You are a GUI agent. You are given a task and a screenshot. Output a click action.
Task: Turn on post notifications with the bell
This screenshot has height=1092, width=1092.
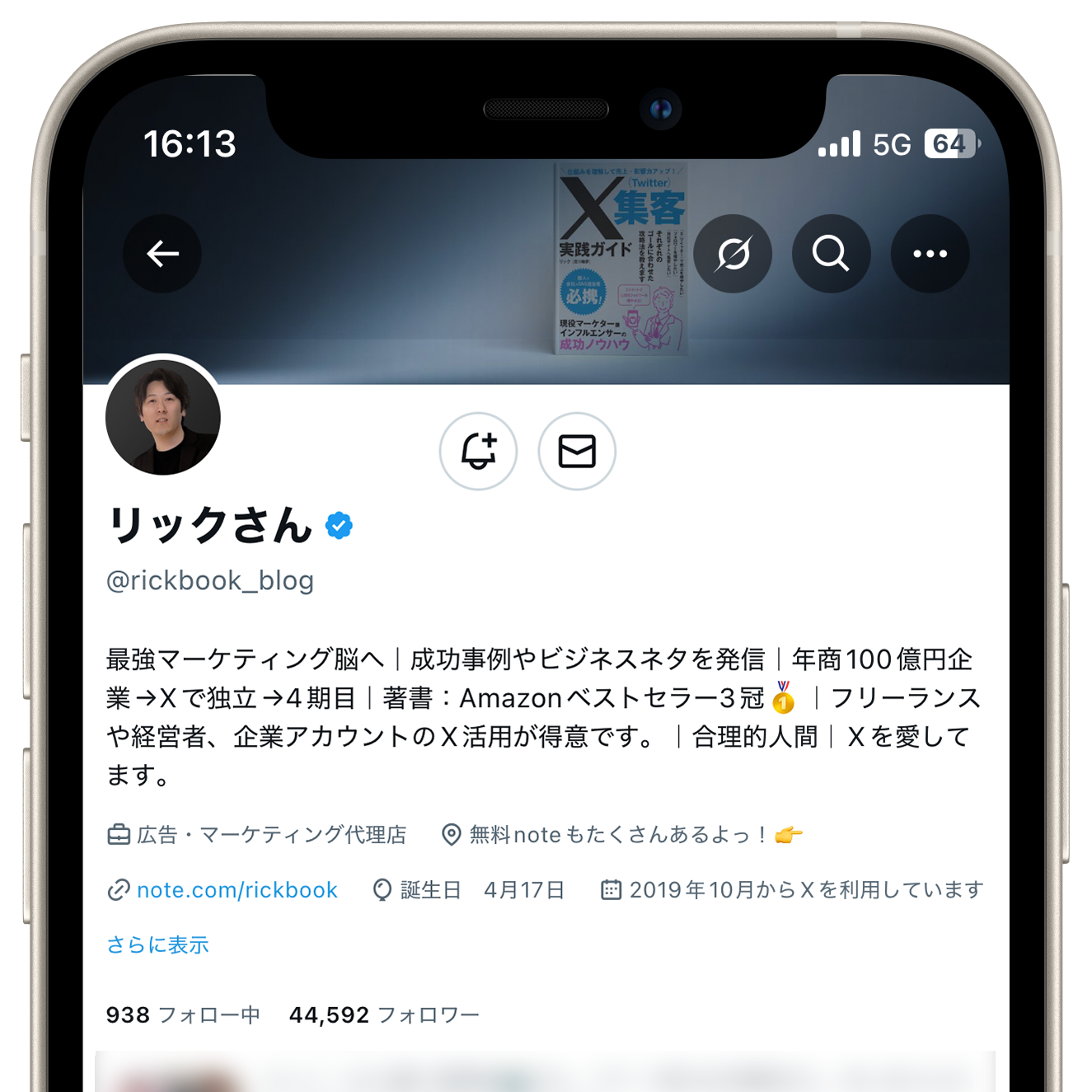[478, 452]
